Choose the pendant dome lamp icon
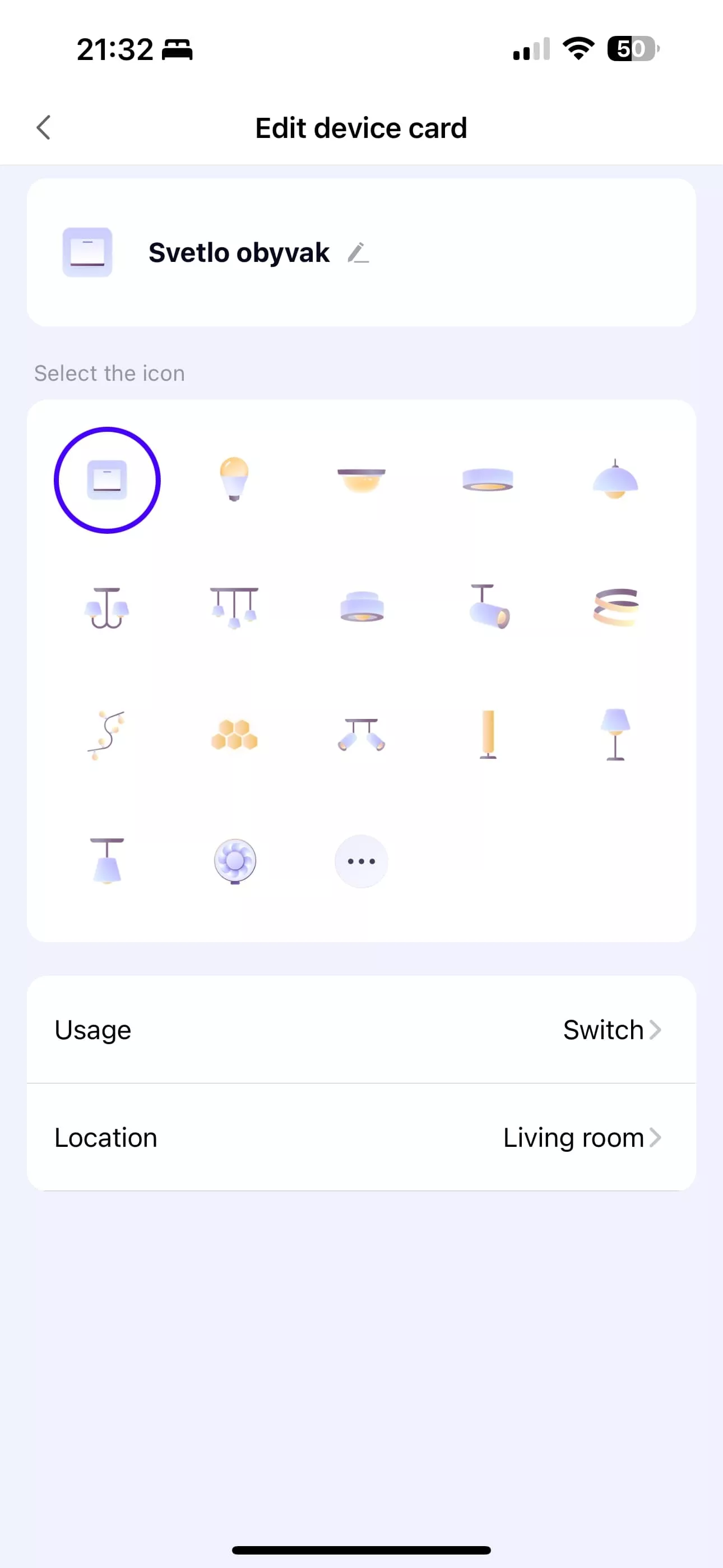 [x=615, y=479]
